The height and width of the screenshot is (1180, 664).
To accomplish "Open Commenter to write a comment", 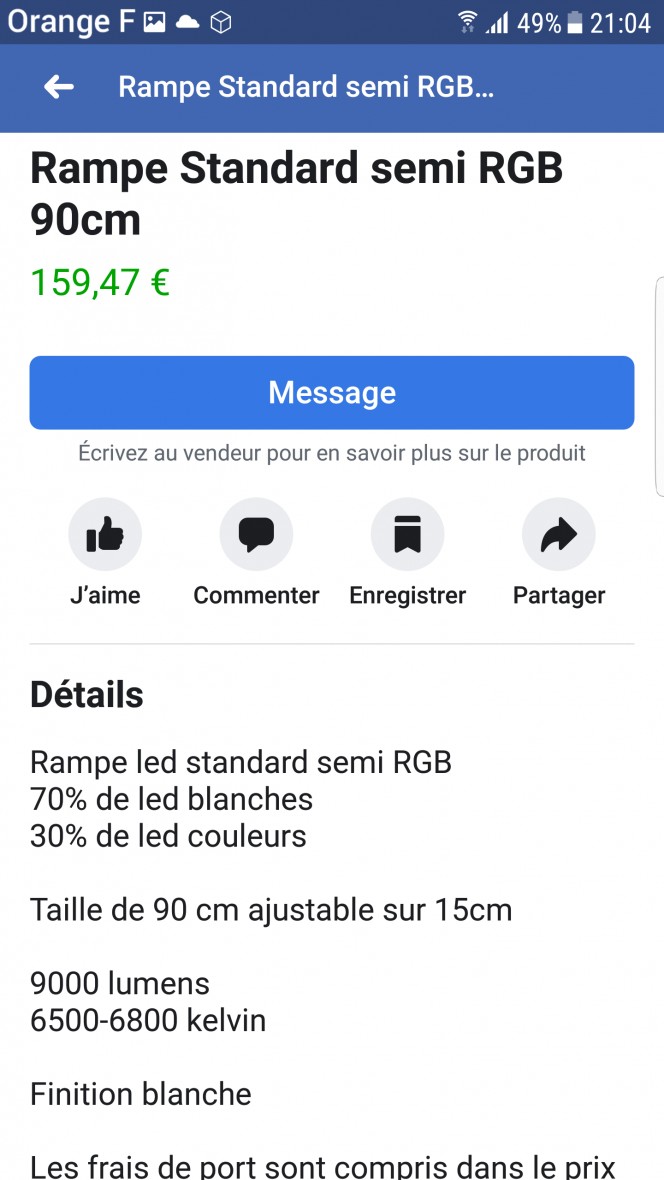I will 256,553.
